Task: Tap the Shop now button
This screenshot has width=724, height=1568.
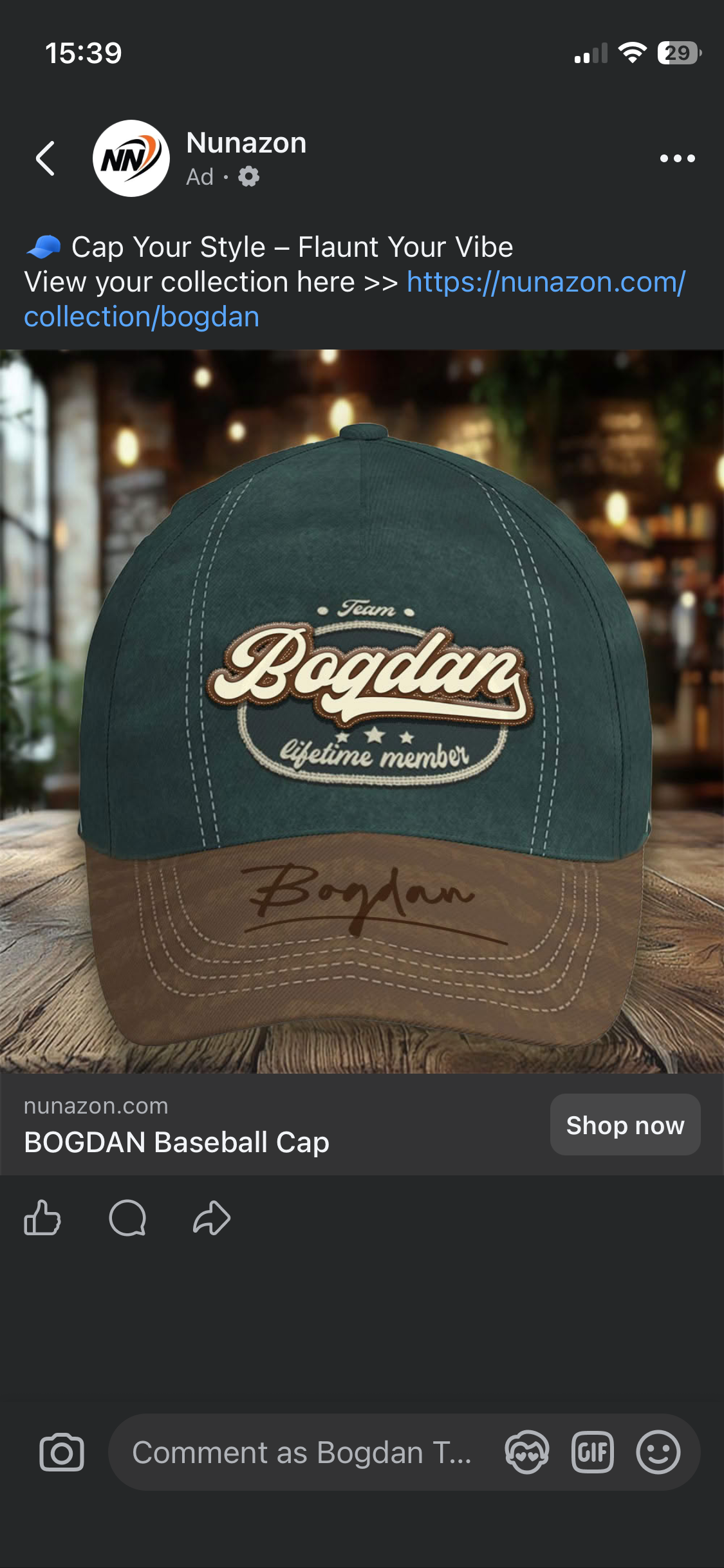Action: tap(625, 1125)
